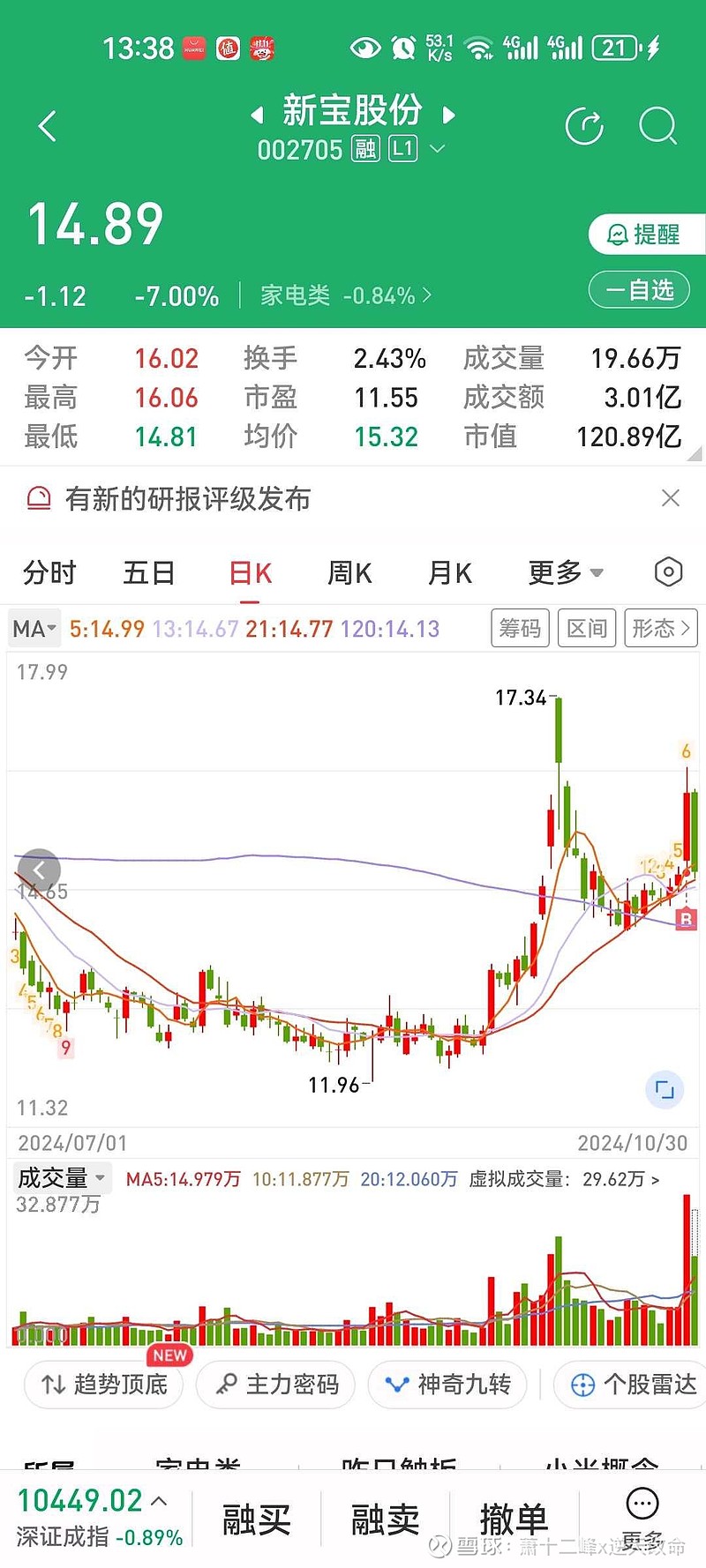The height and width of the screenshot is (1568, 706).
Task: Switch to the 五日 chart tab
Action: pyautogui.click(x=149, y=573)
